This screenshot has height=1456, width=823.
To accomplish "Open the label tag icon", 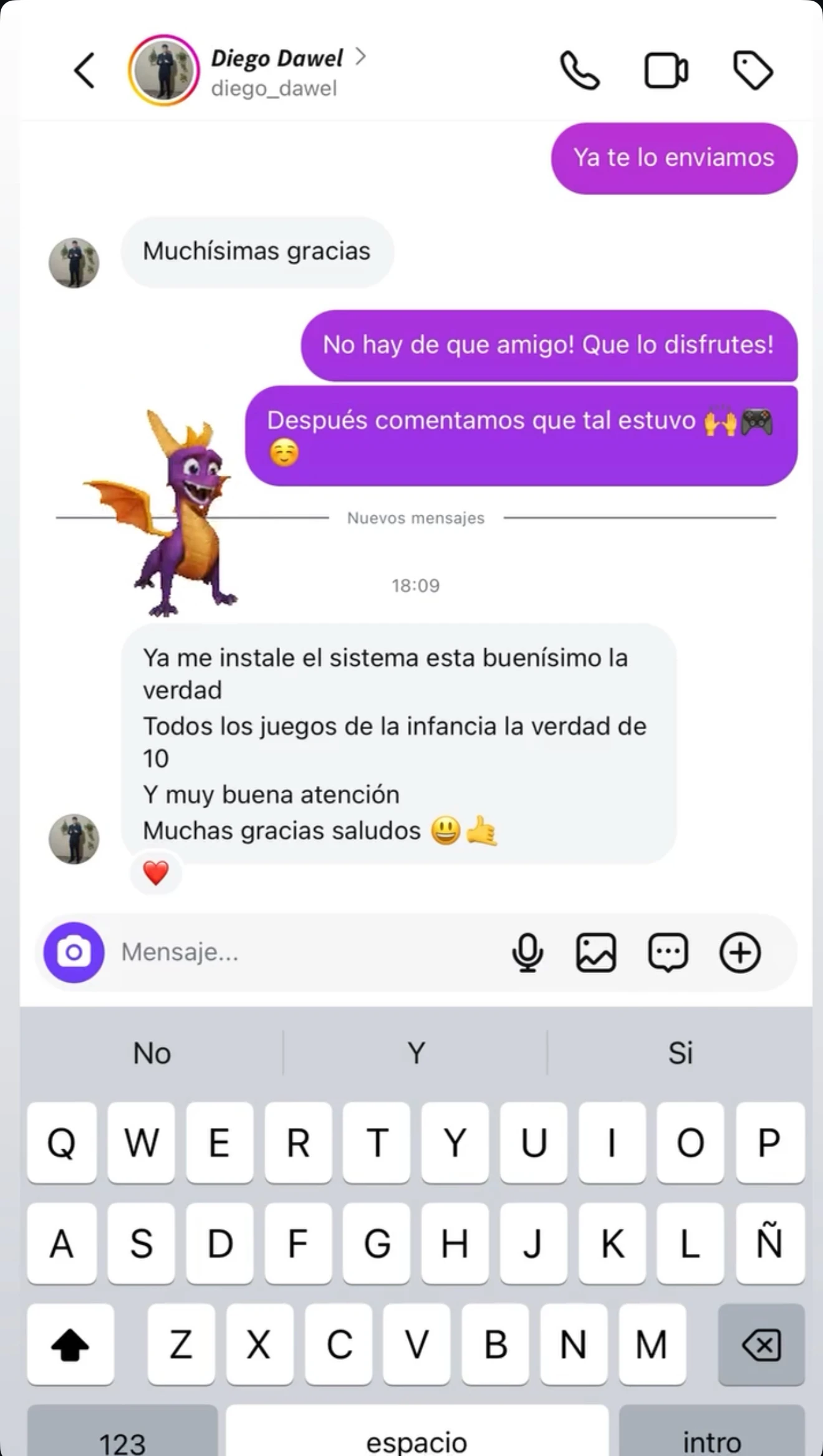I will pos(753,70).
